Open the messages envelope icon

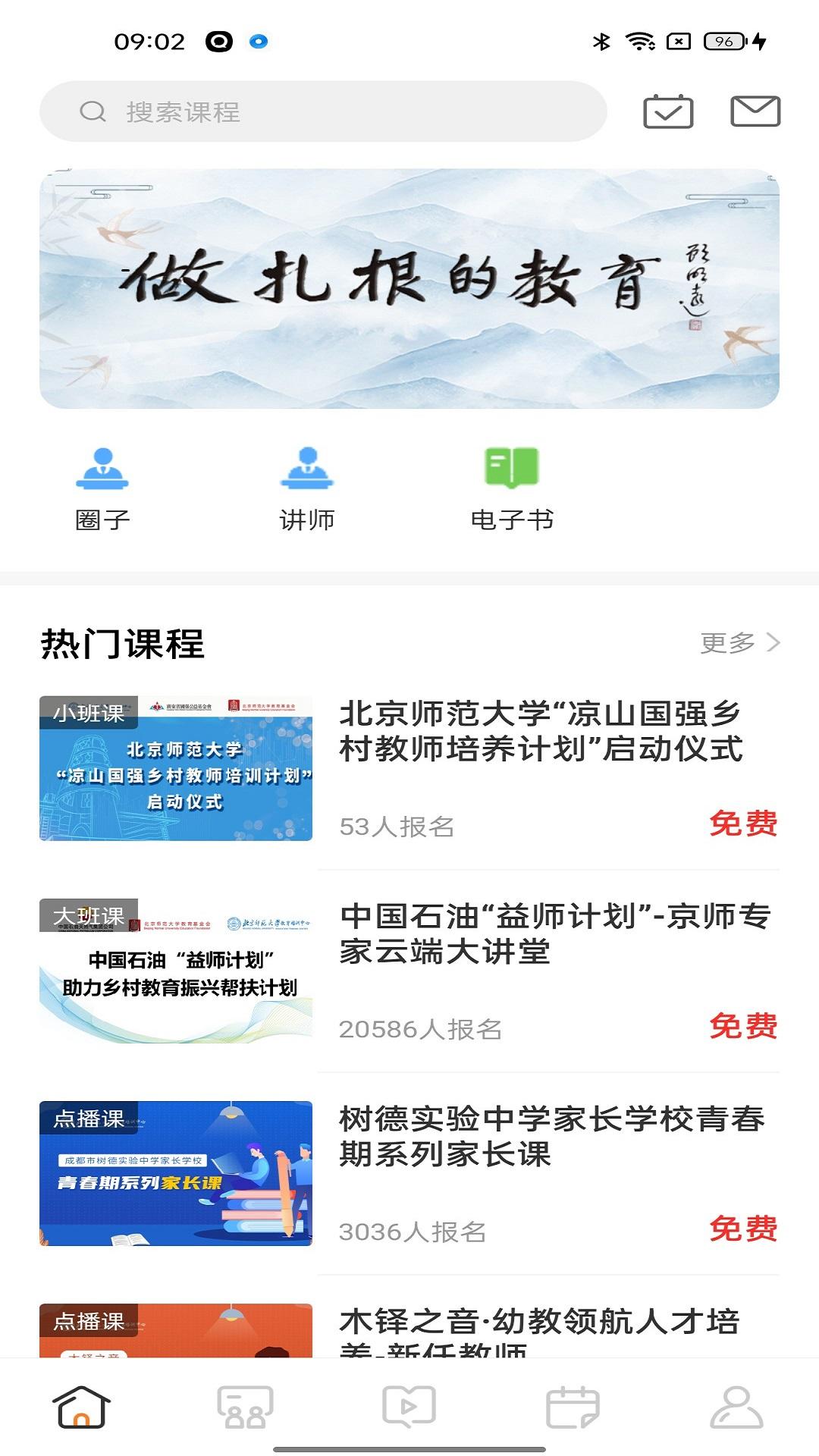(x=755, y=111)
